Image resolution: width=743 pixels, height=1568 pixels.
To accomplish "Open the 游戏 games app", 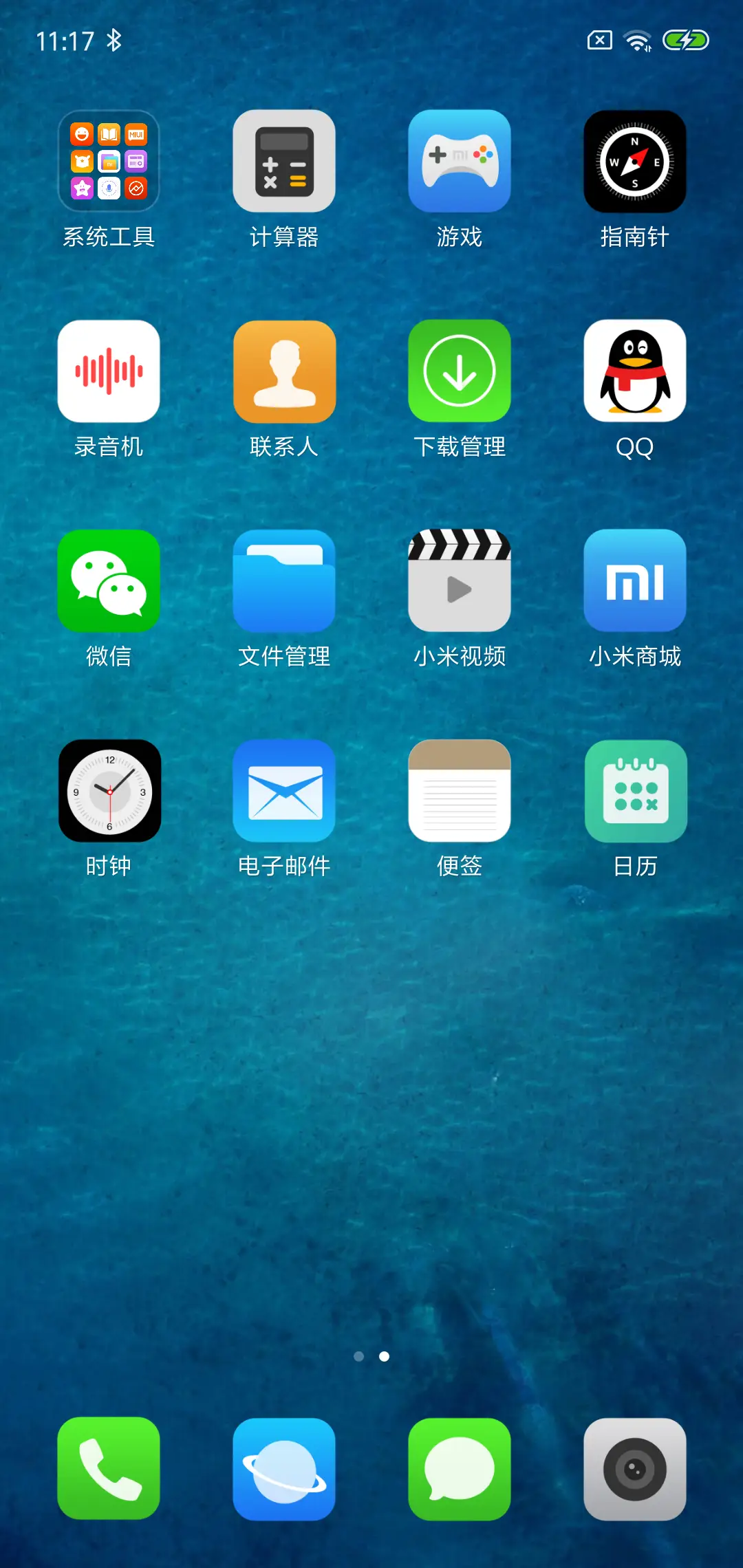I will (x=459, y=162).
